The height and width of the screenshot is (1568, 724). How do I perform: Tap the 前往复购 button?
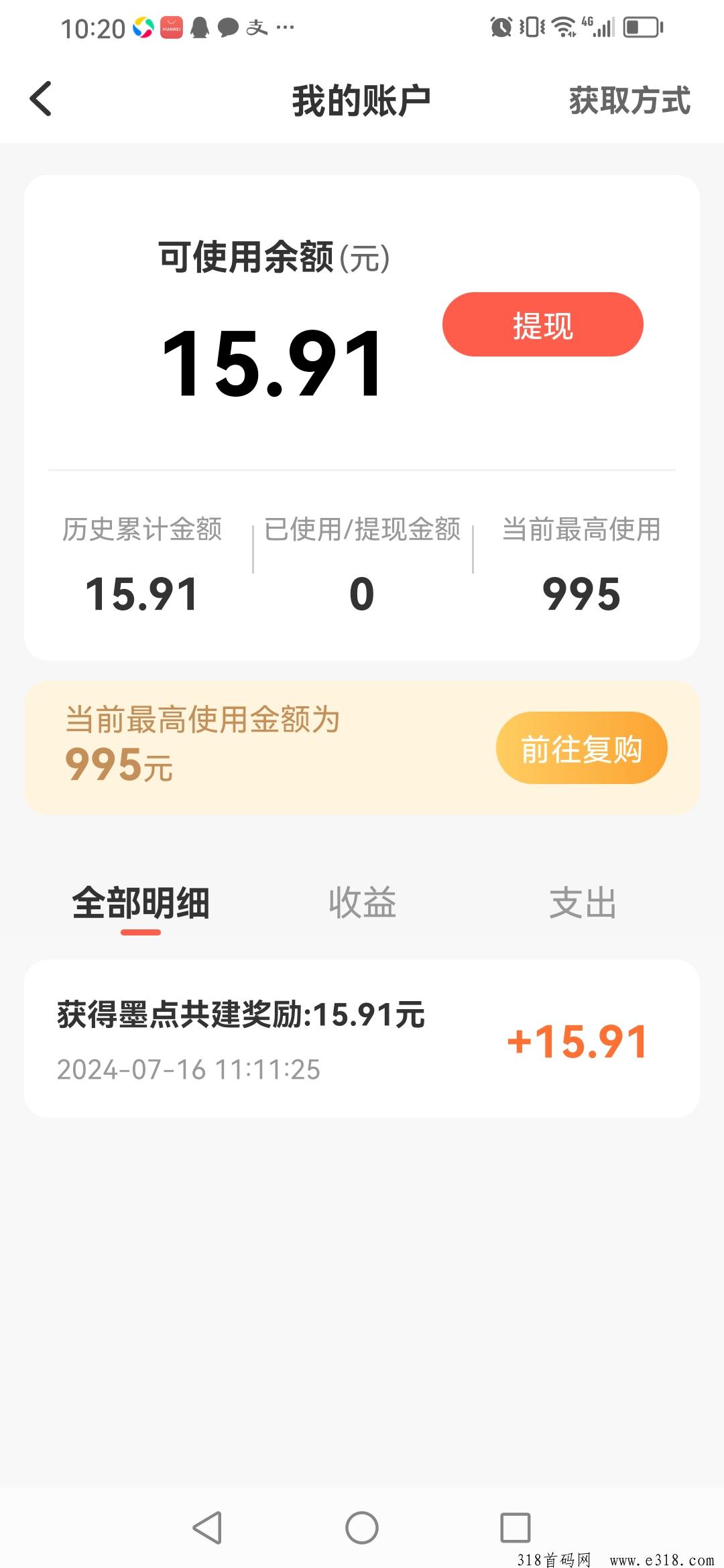coord(582,748)
